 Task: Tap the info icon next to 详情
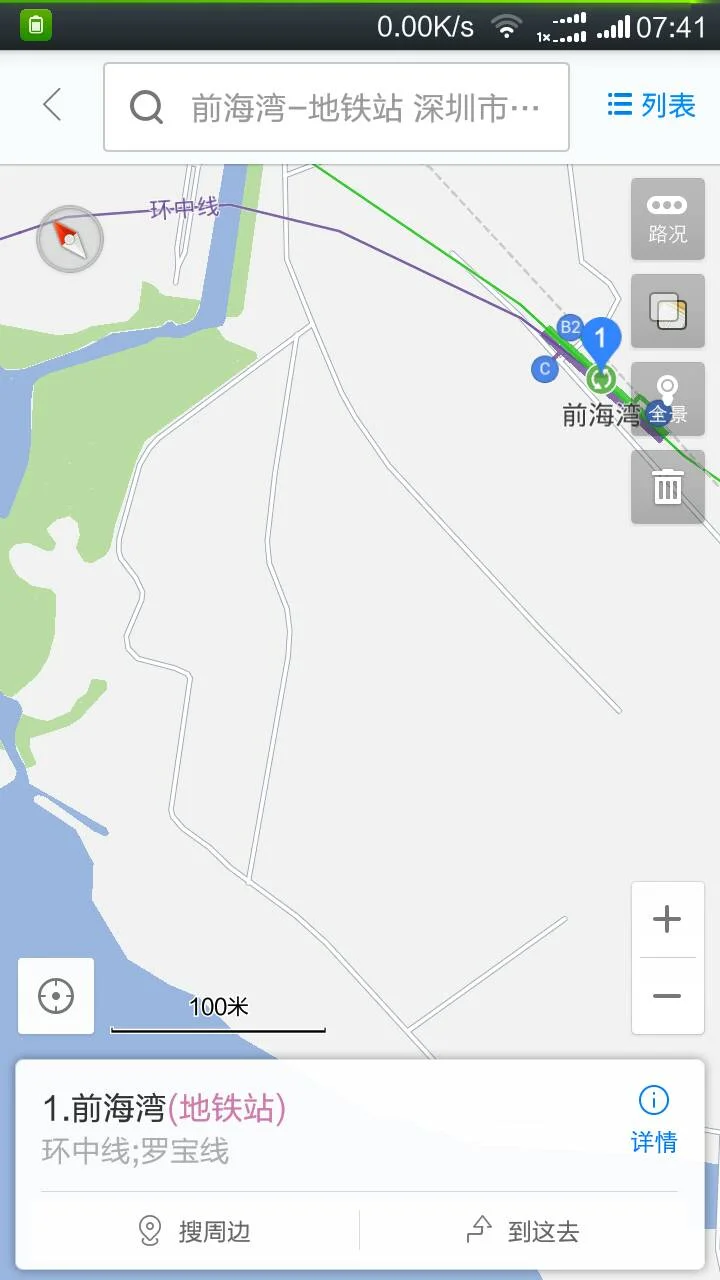(653, 1099)
